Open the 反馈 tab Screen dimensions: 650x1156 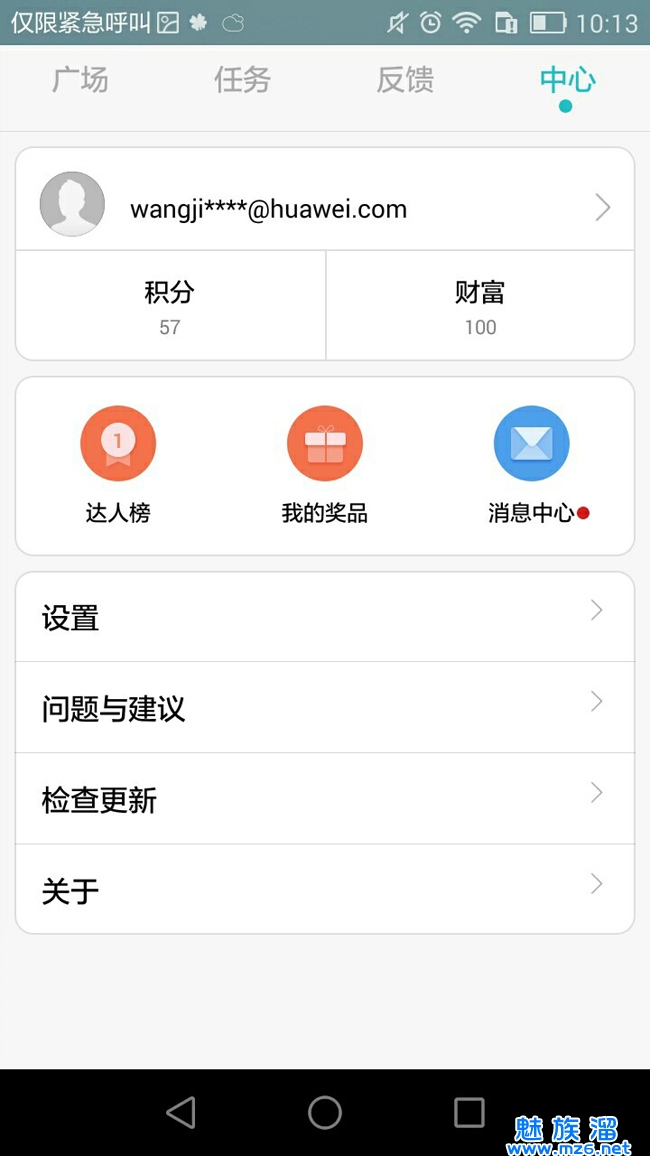coord(405,80)
